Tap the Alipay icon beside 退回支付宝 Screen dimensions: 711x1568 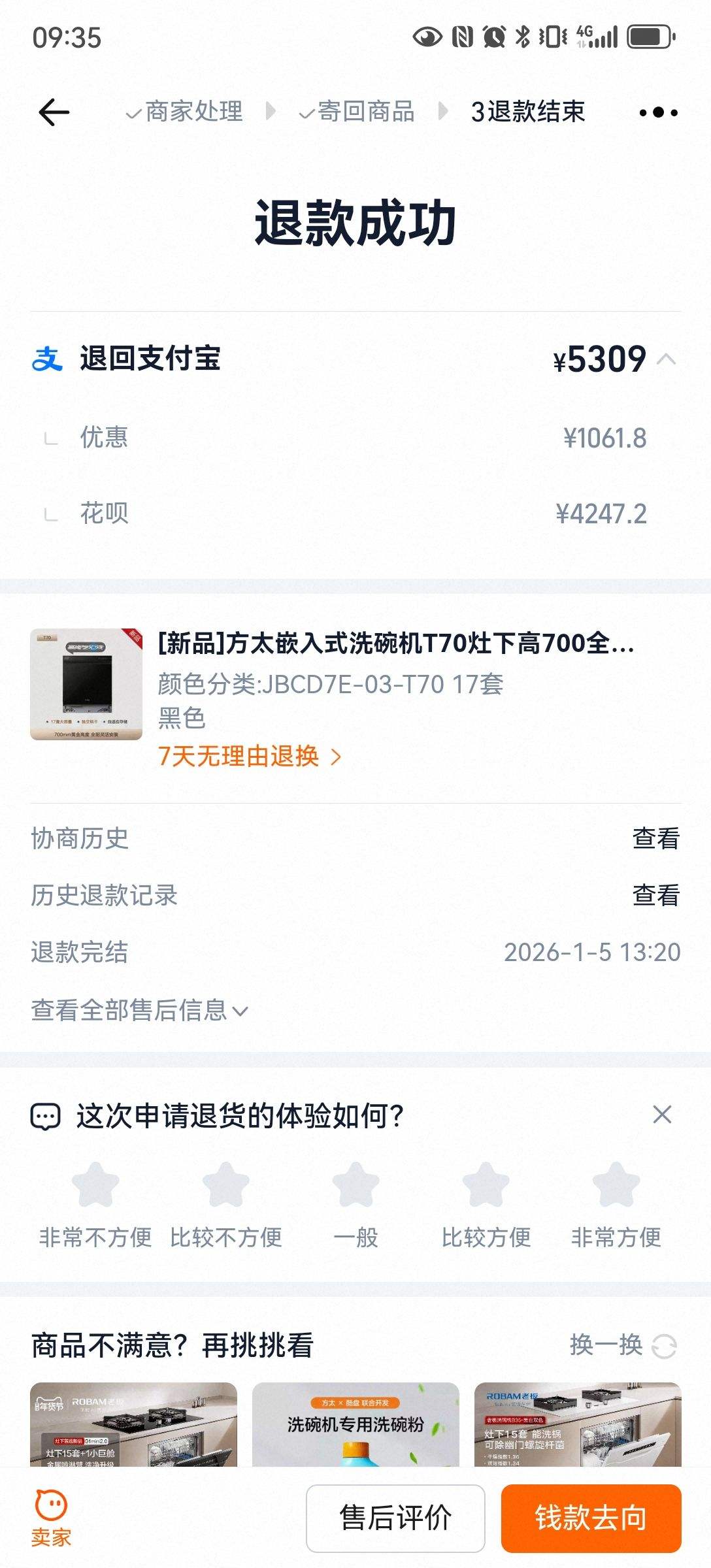(48, 359)
